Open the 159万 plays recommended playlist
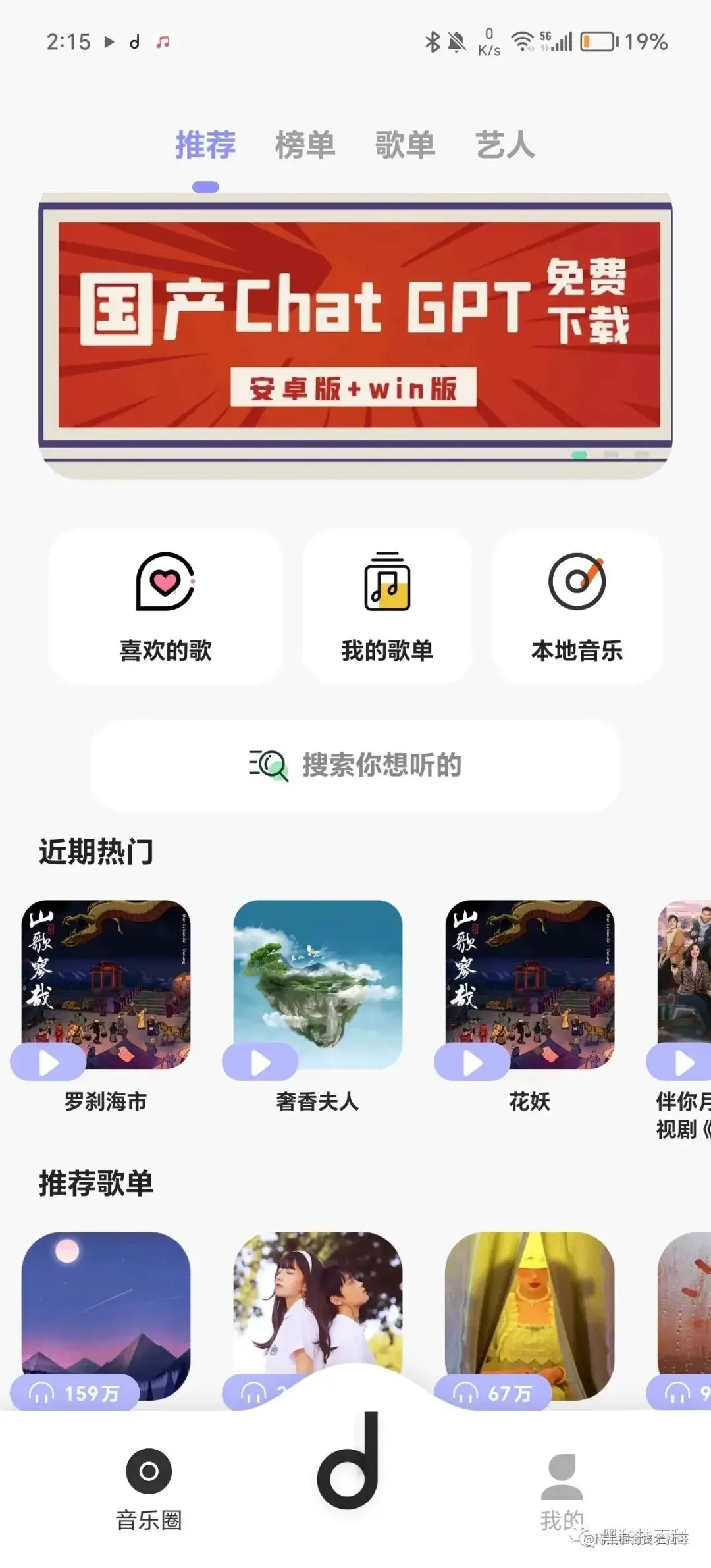711x1568 pixels. pyautogui.click(x=106, y=1310)
